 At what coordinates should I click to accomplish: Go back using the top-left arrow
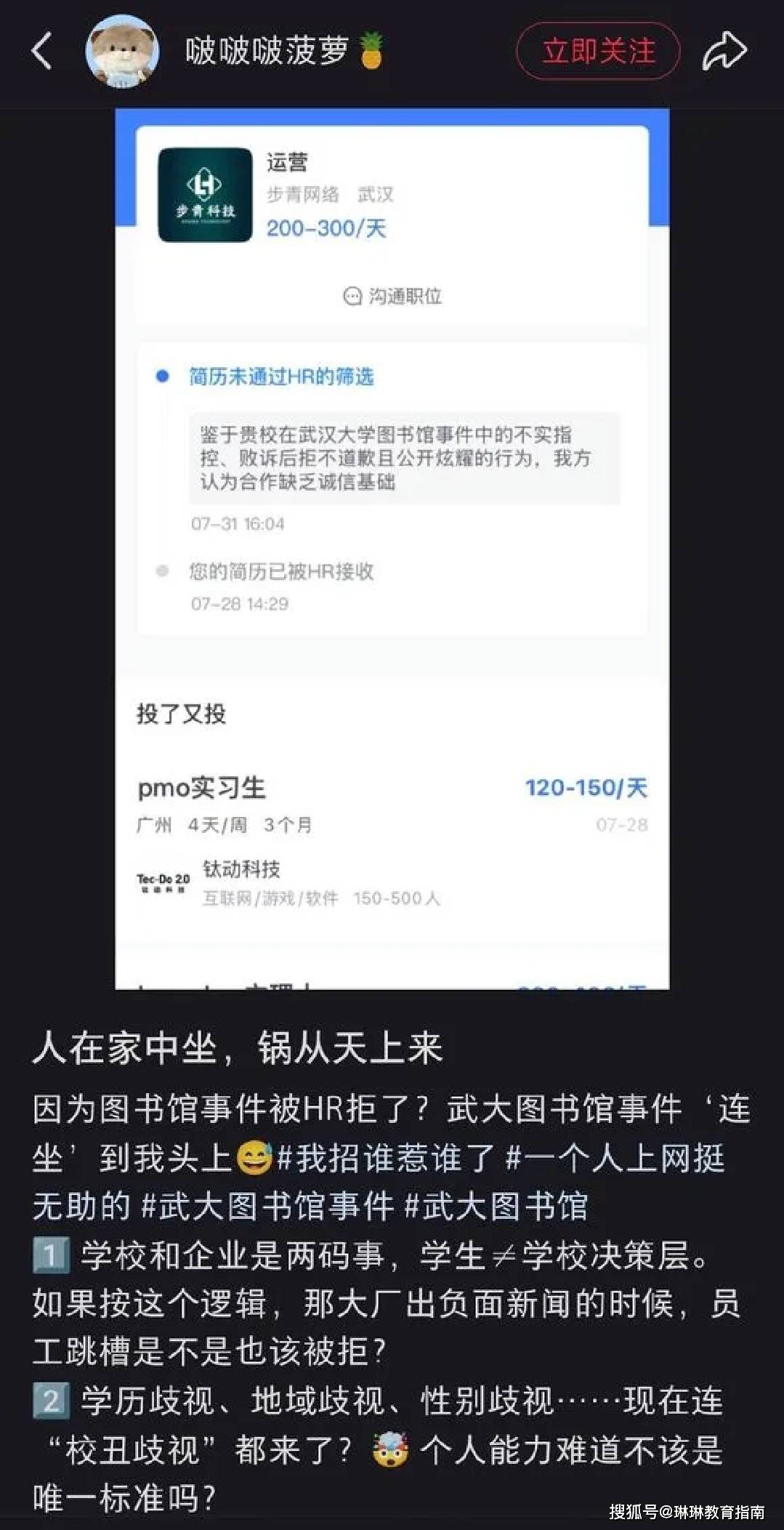point(41,51)
